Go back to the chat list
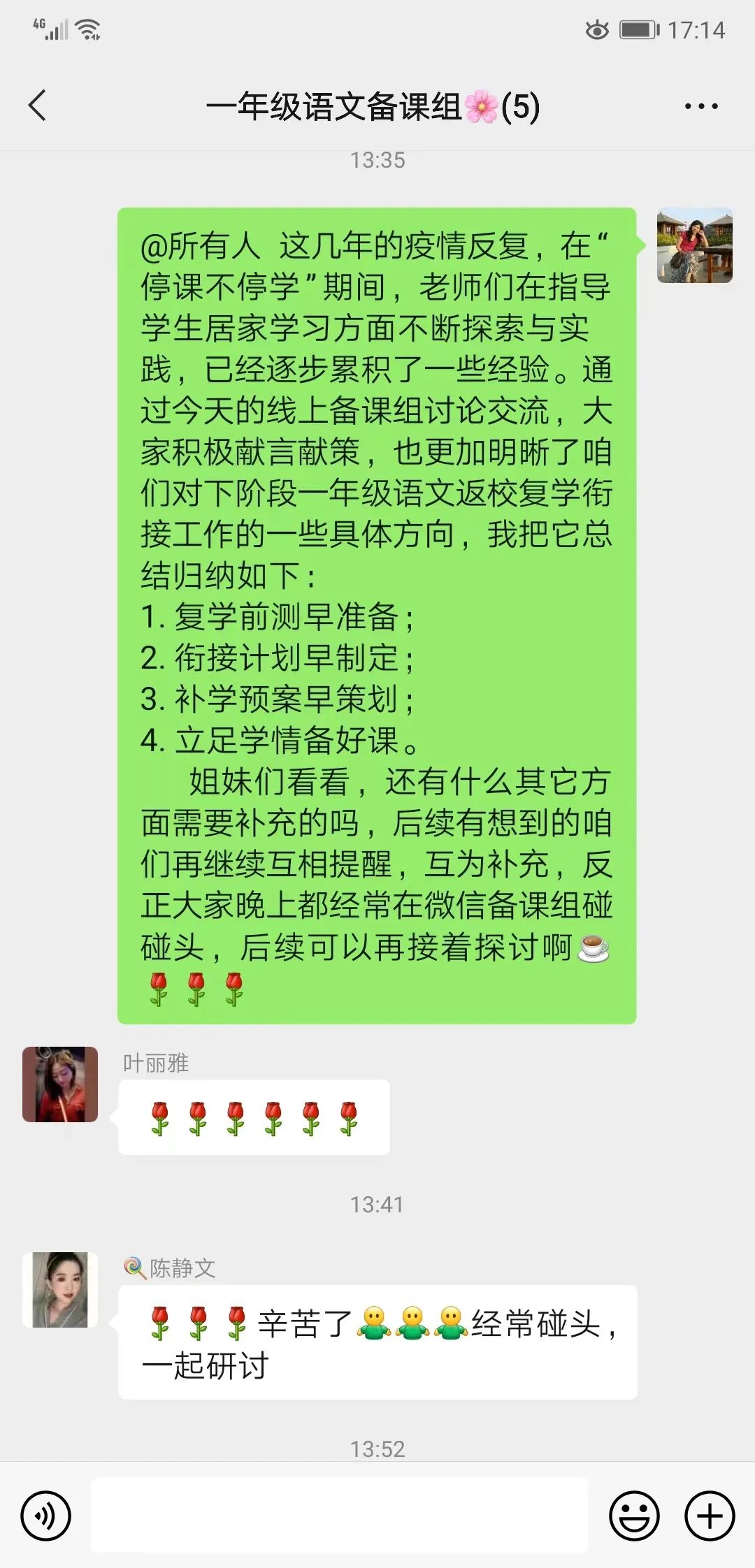Image resolution: width=755 pixels, height=1568 pixels. tap(38, 106)
